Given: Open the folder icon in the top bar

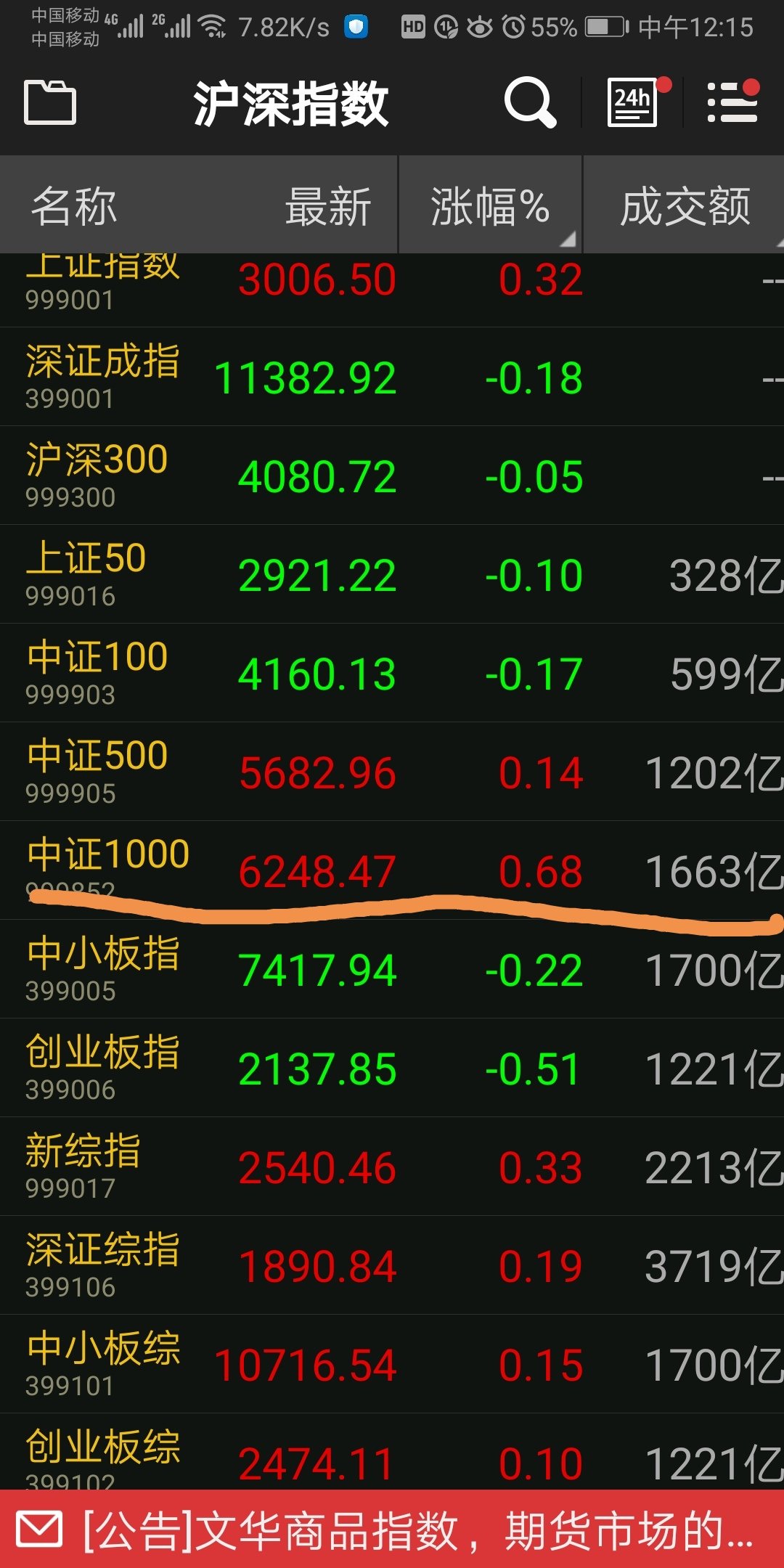Looking at the screenshot, I should [x=50, y=102].
